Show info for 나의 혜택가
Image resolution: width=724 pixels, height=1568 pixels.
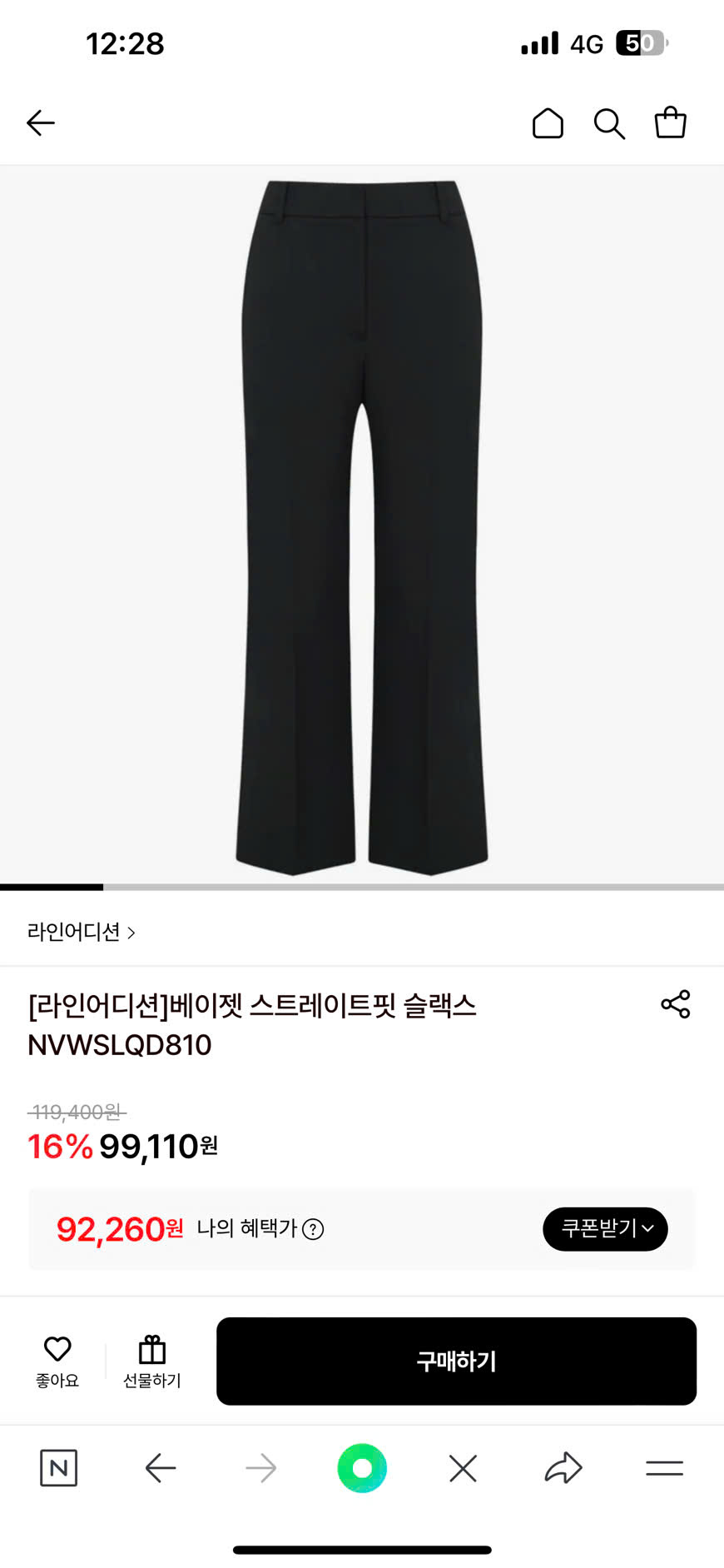point(313,1229)
